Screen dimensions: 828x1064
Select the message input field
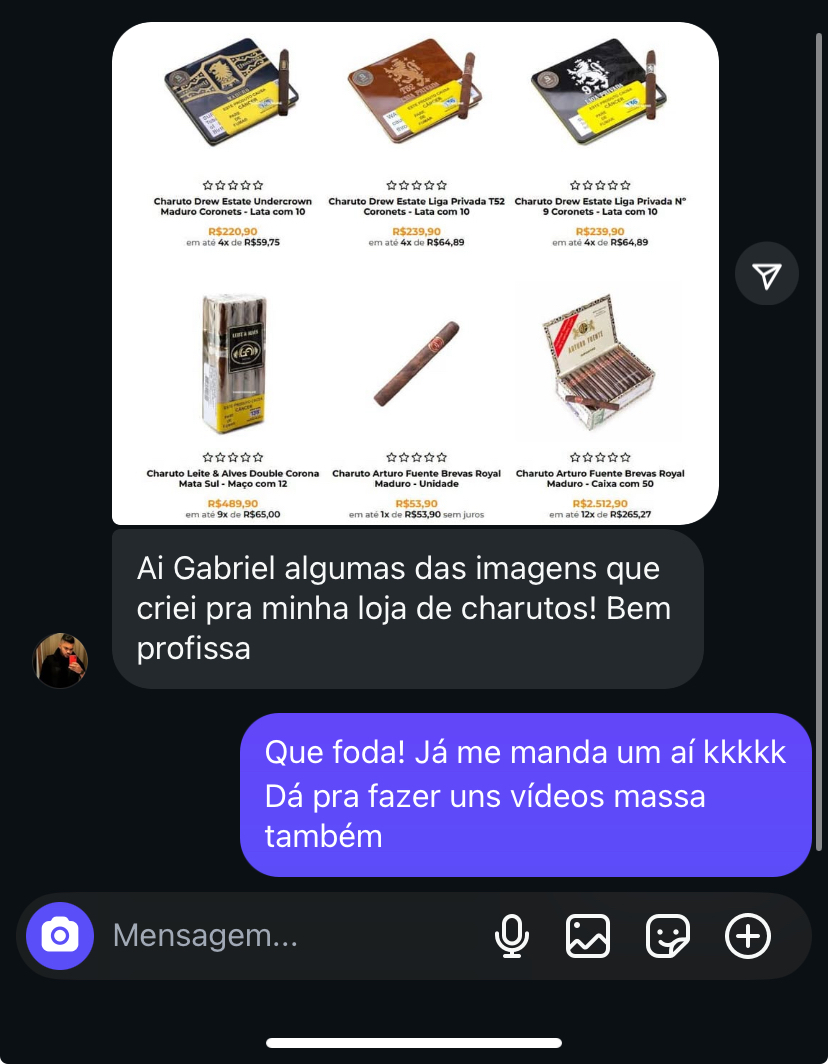250,936
